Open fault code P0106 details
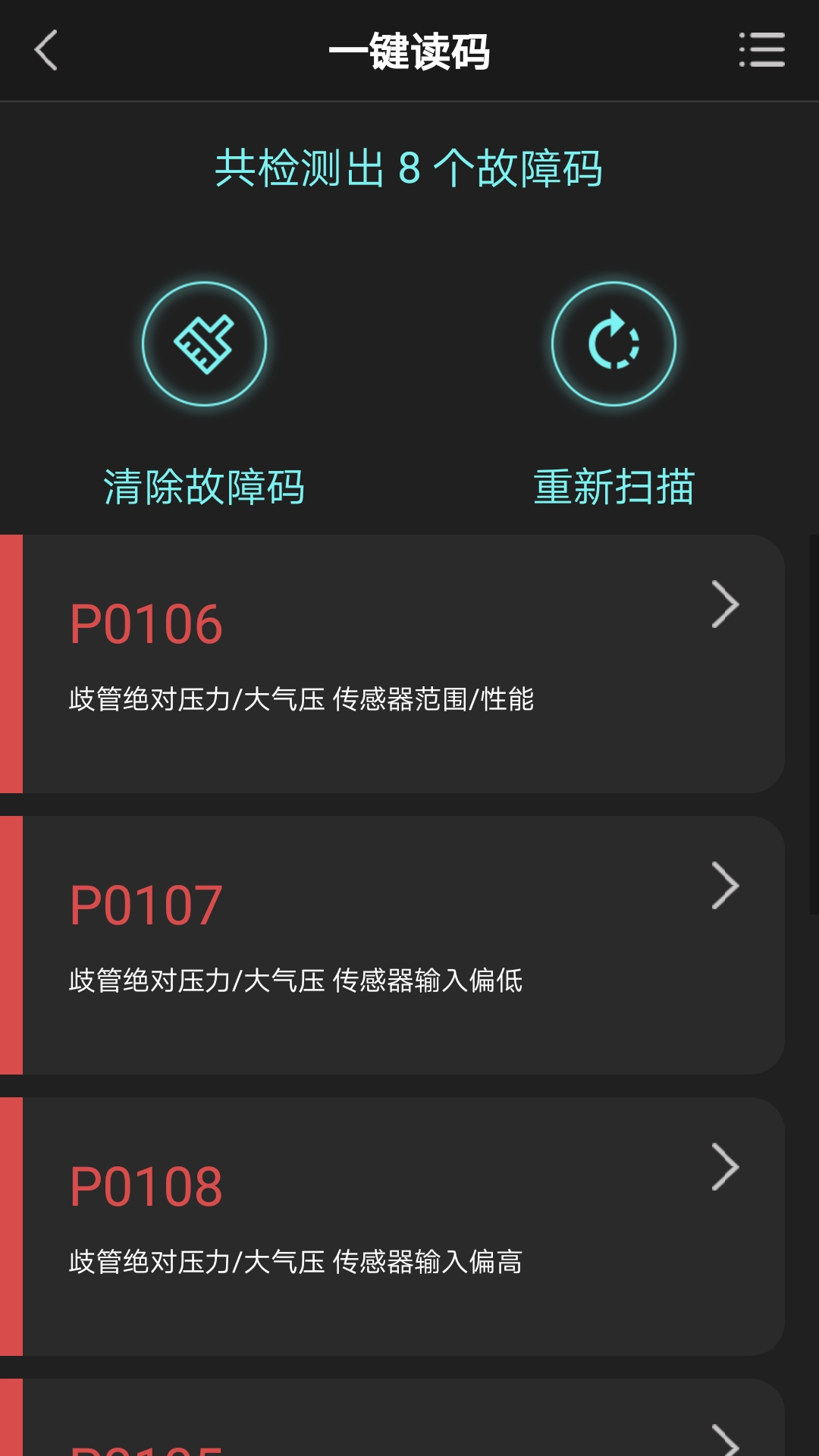The width and height of the screenshot is (819, 1456). pyautogui.click(x=402, y=664)
